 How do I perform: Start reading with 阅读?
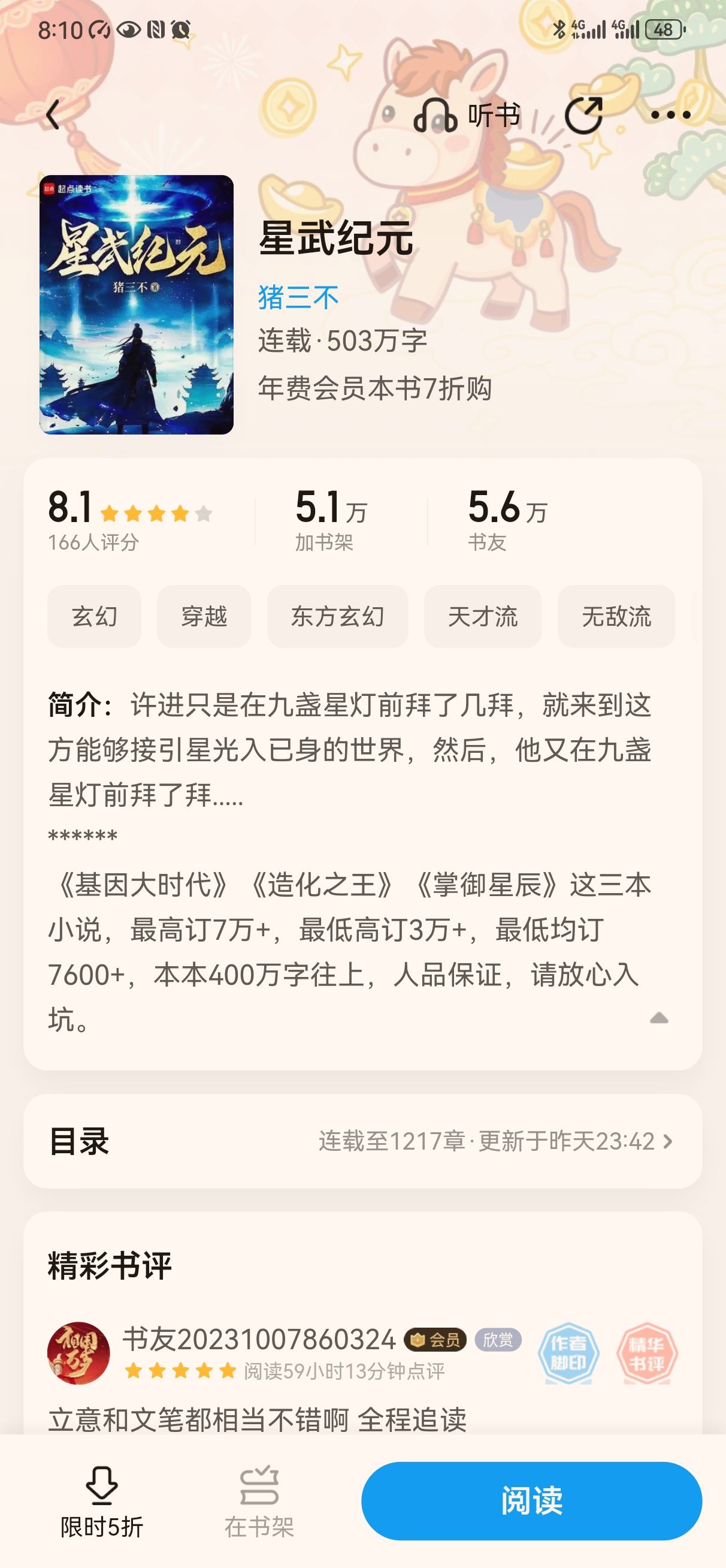(x=531, y=1501)
